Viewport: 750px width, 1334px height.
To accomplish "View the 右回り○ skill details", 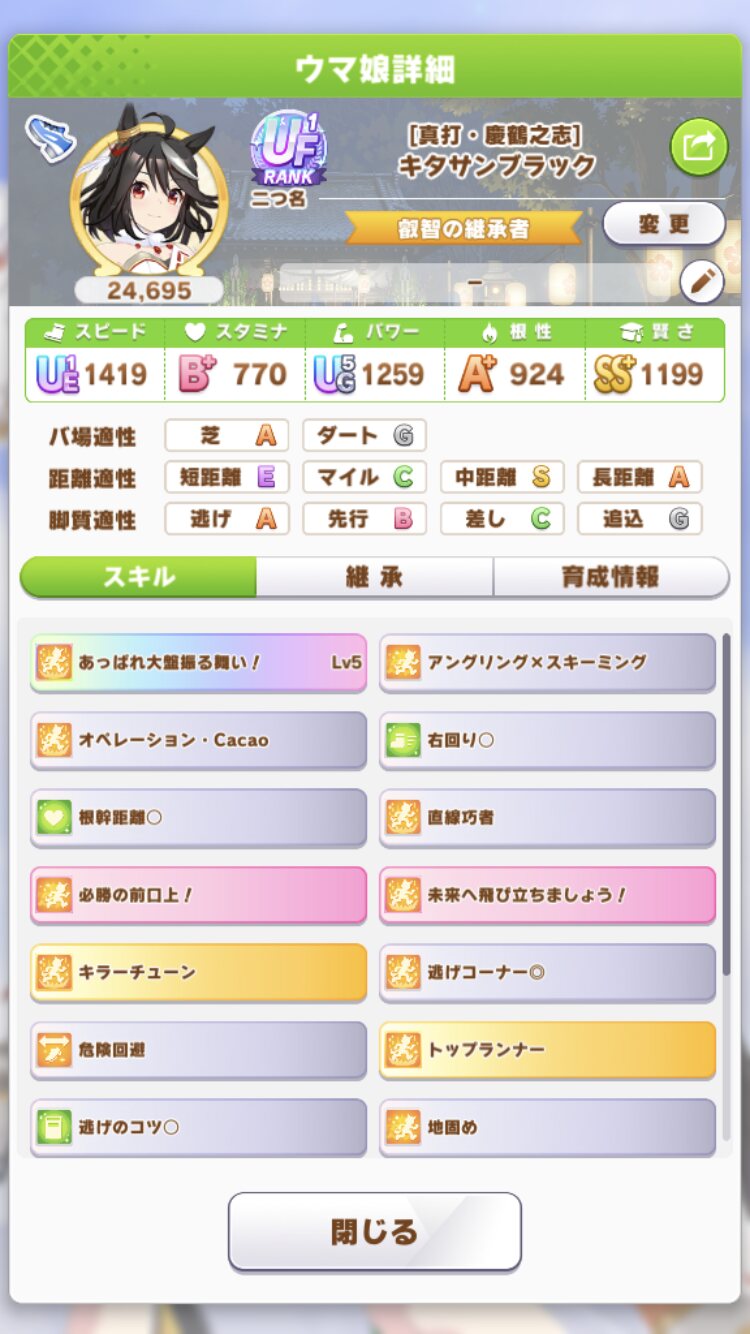I will point(547,740).
